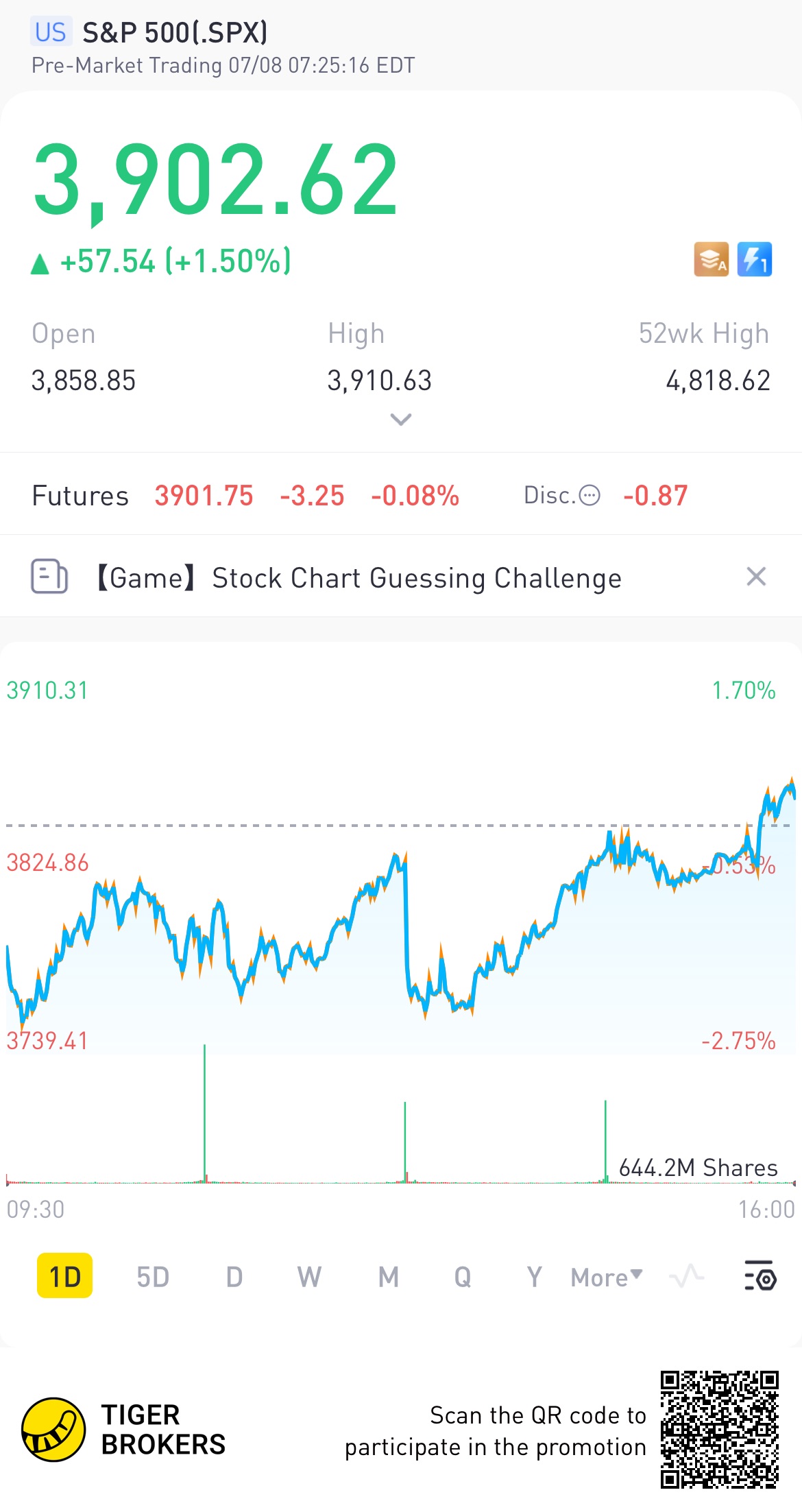Open the More chart periods dropdown
Screen dimensions: 802x1512
tap(607, 1277)
